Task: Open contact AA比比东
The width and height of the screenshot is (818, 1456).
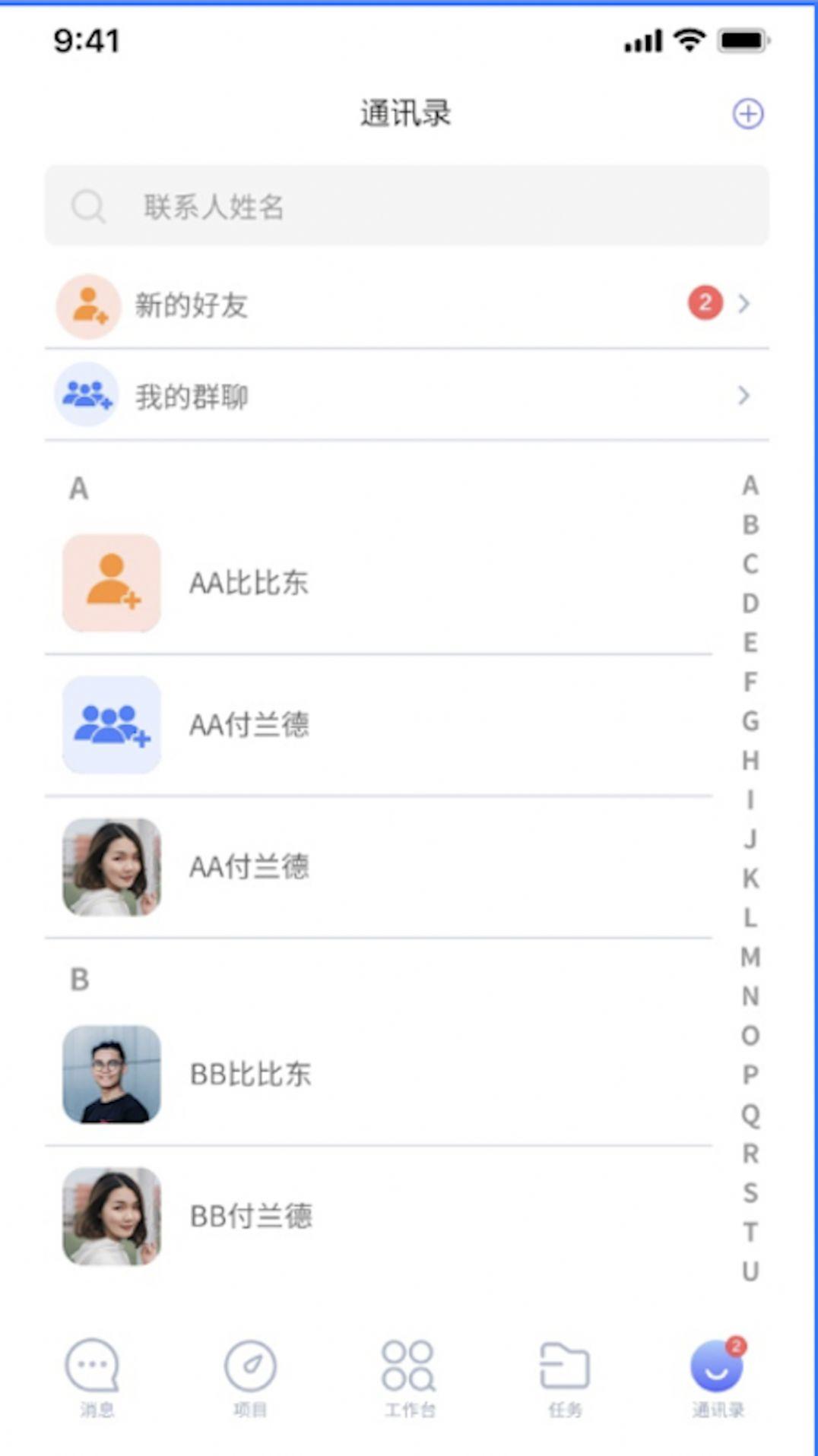Action: [379, 583]
